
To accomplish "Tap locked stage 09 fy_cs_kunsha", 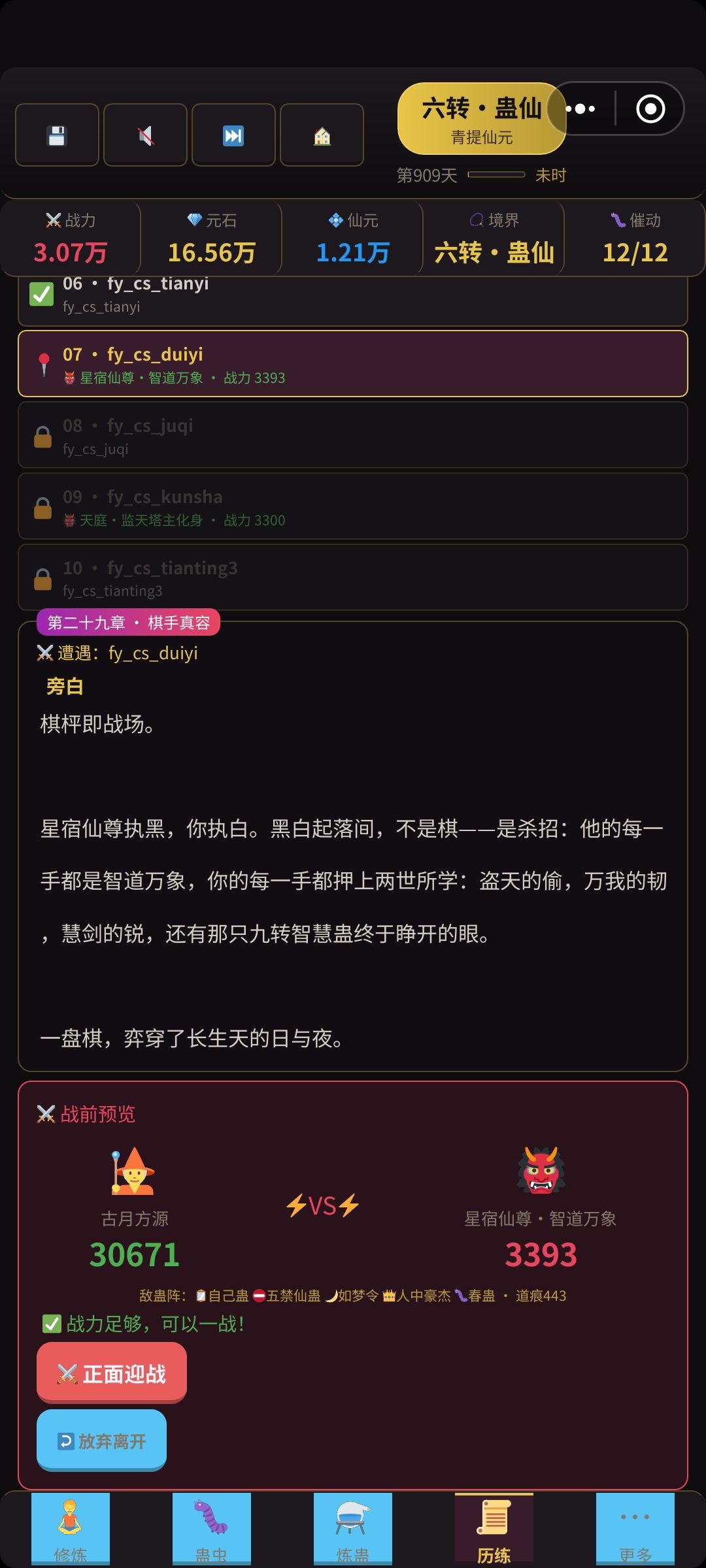I will point(353,506).
